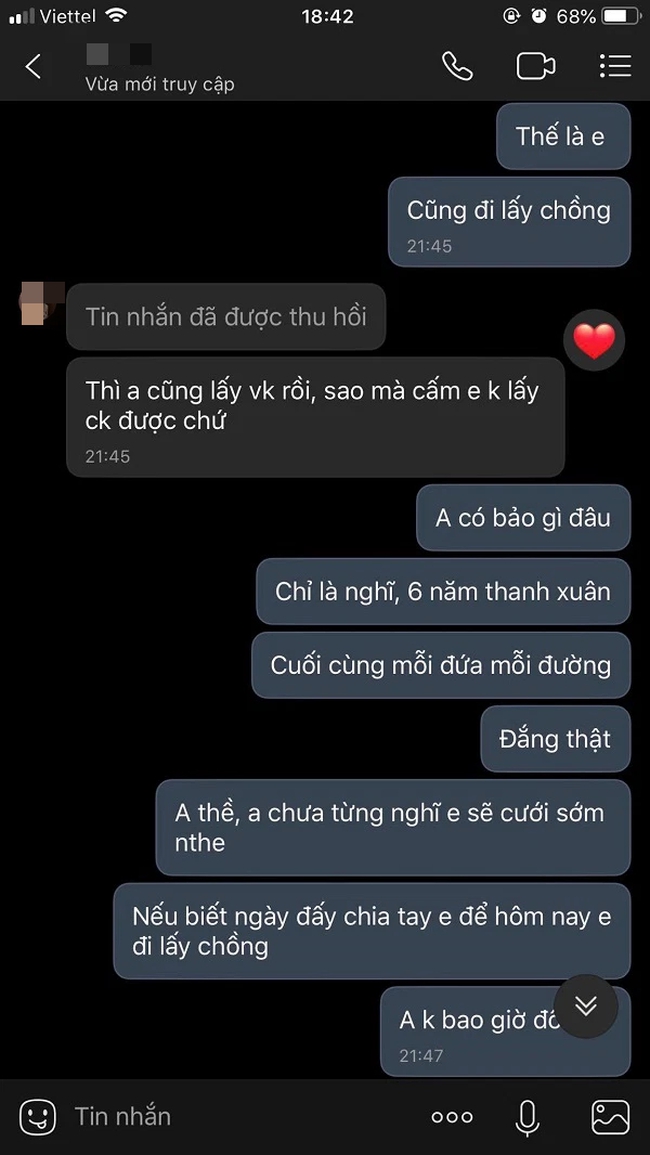Open the sticker and emoji picker
The height and width of the screenshot is (1155, 650).
point(37,1116)
